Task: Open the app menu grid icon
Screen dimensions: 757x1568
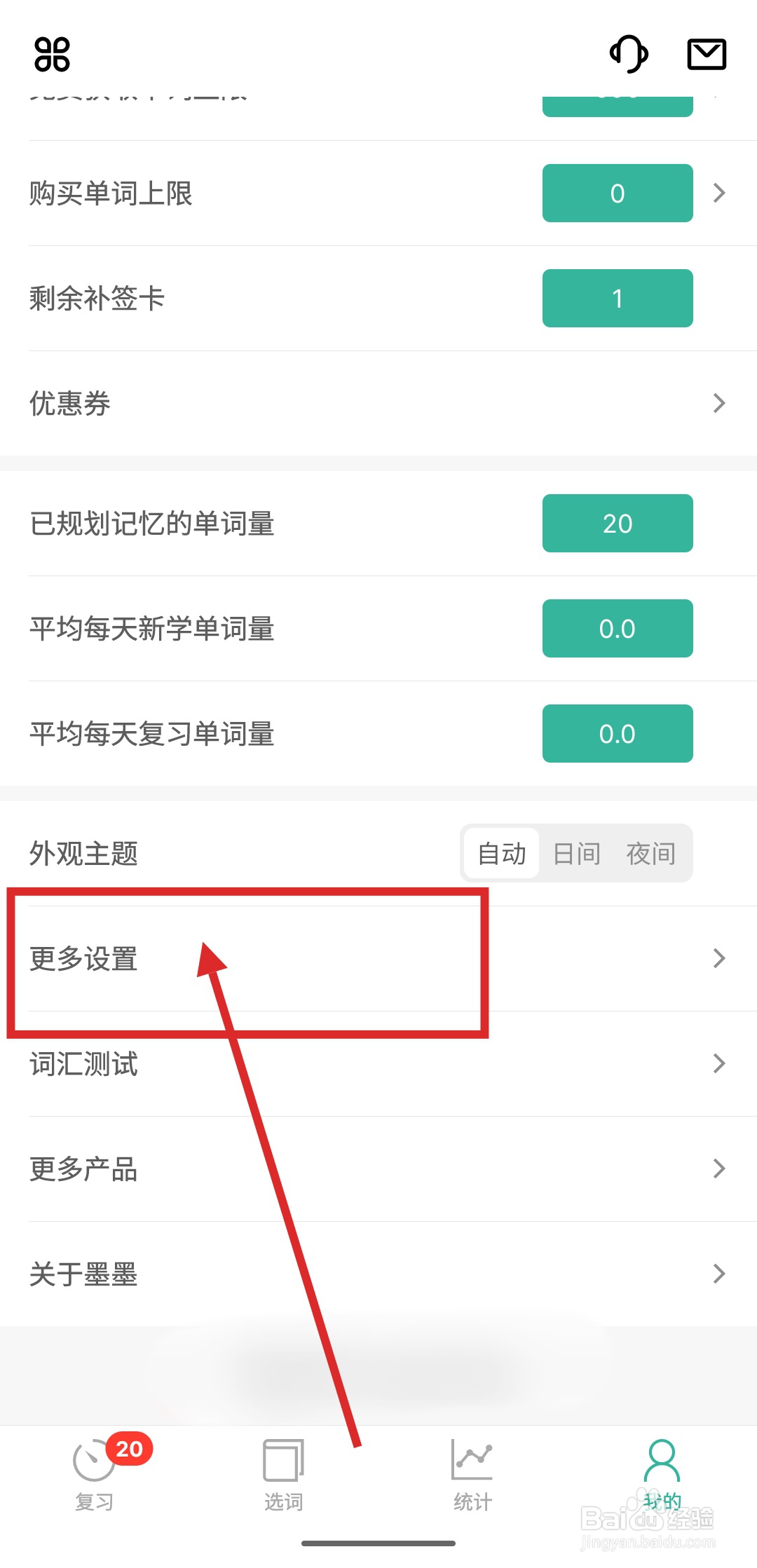Action: [x=51, y=55]
